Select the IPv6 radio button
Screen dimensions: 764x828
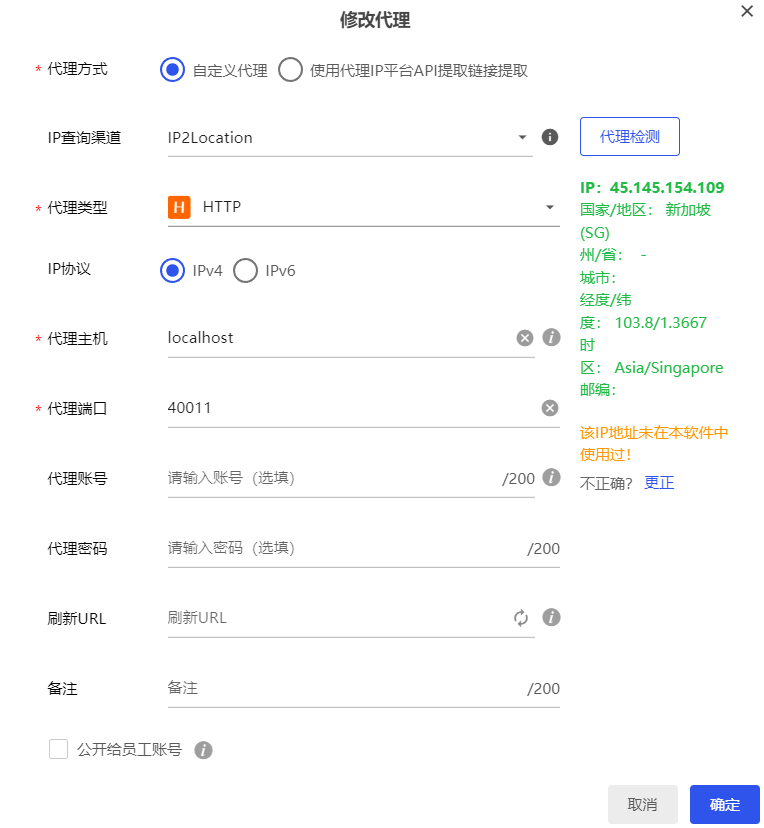click(x=245, y=270)
